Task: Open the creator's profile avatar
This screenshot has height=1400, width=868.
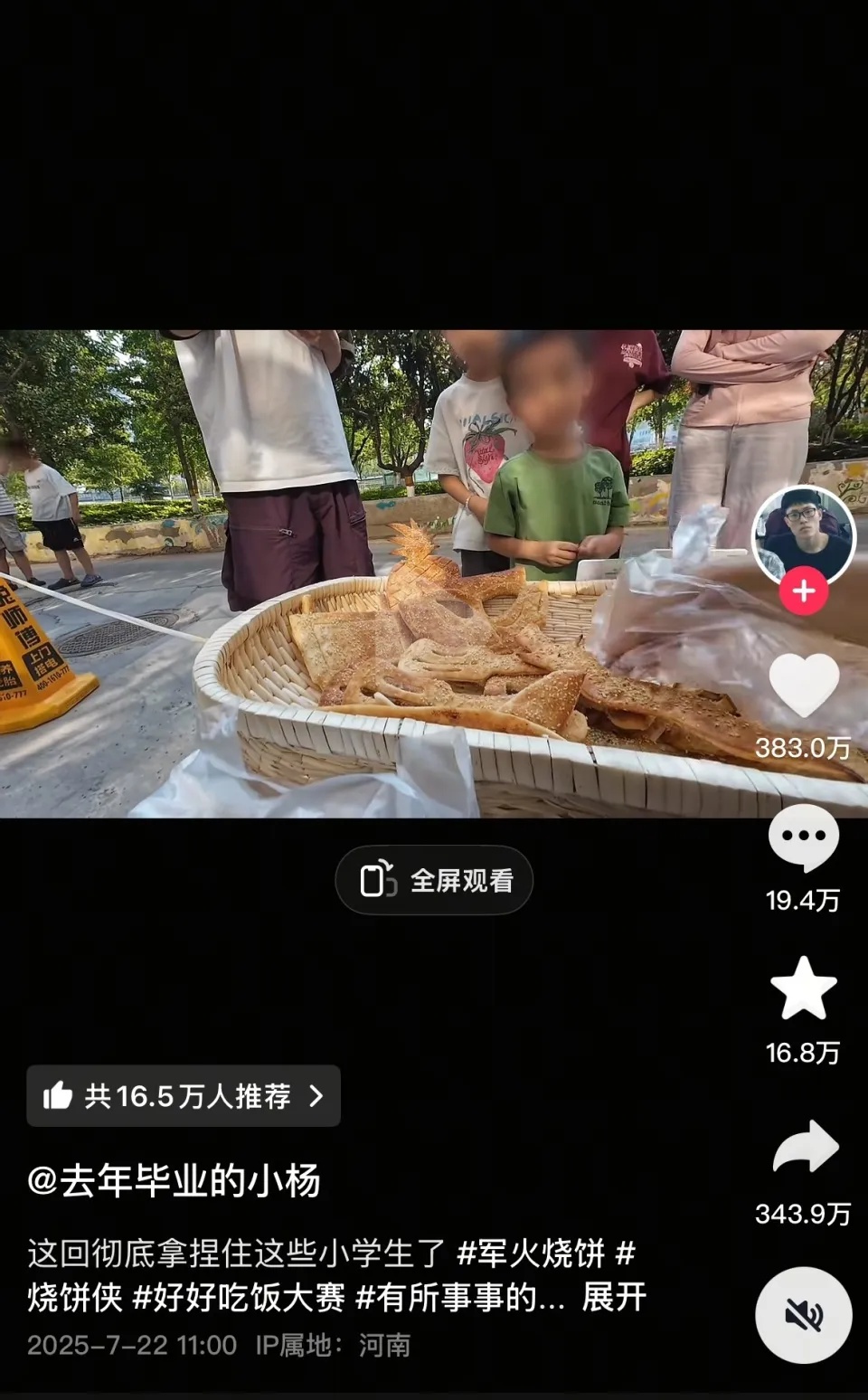Action: coord(803,534)
